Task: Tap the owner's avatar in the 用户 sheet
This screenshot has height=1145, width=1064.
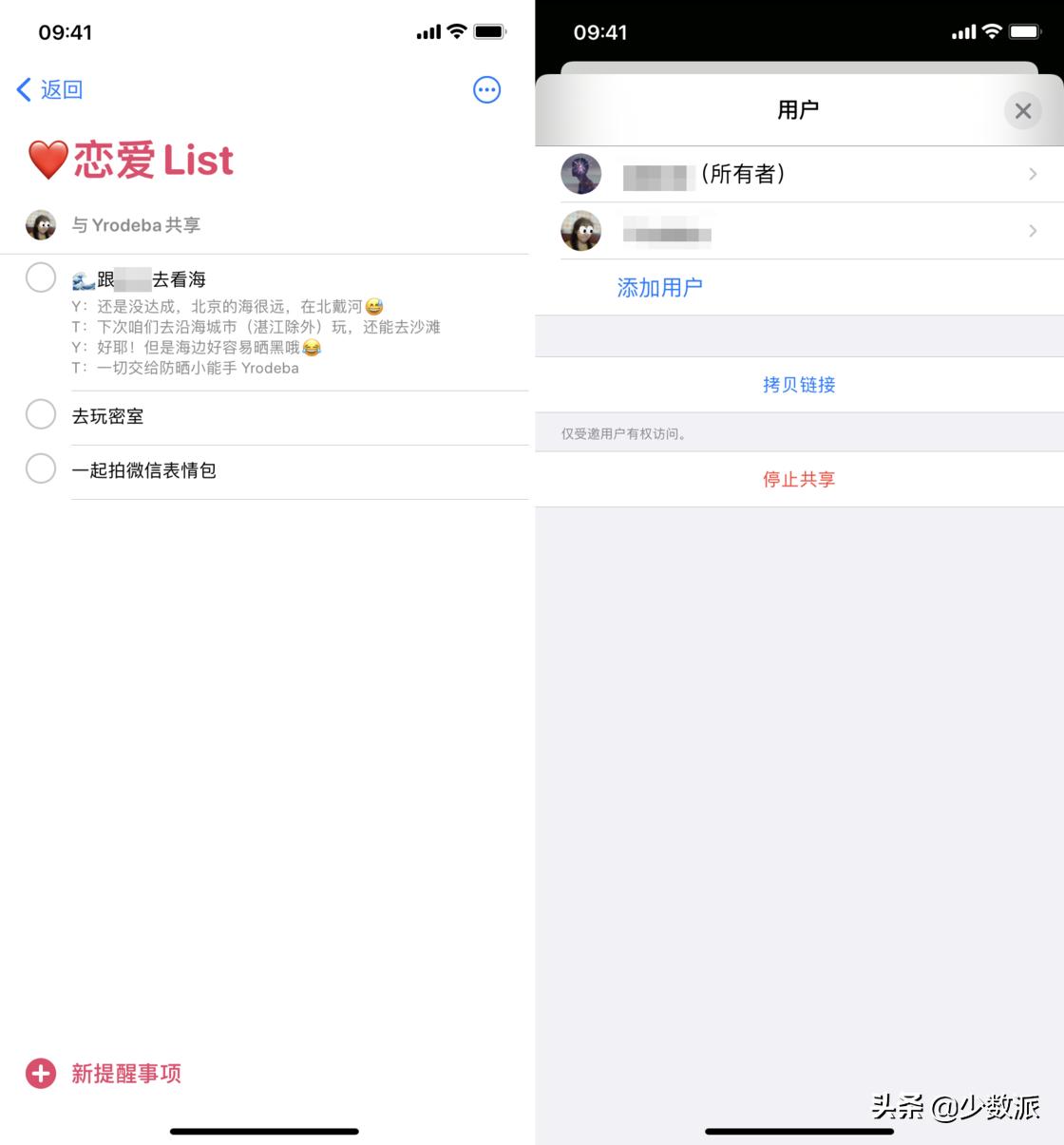Action: click(x=580, y=174)
